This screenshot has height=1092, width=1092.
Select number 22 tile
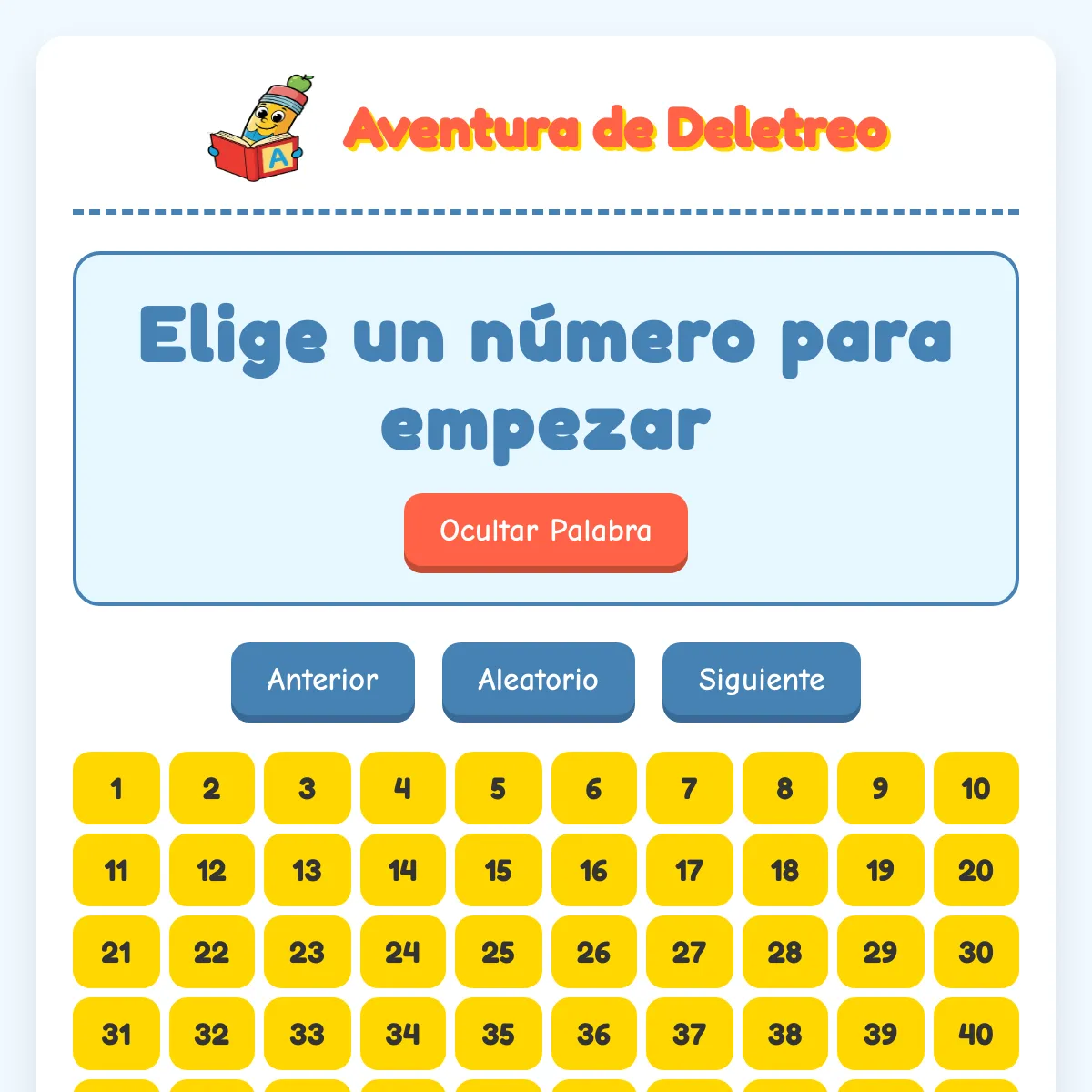211,952
